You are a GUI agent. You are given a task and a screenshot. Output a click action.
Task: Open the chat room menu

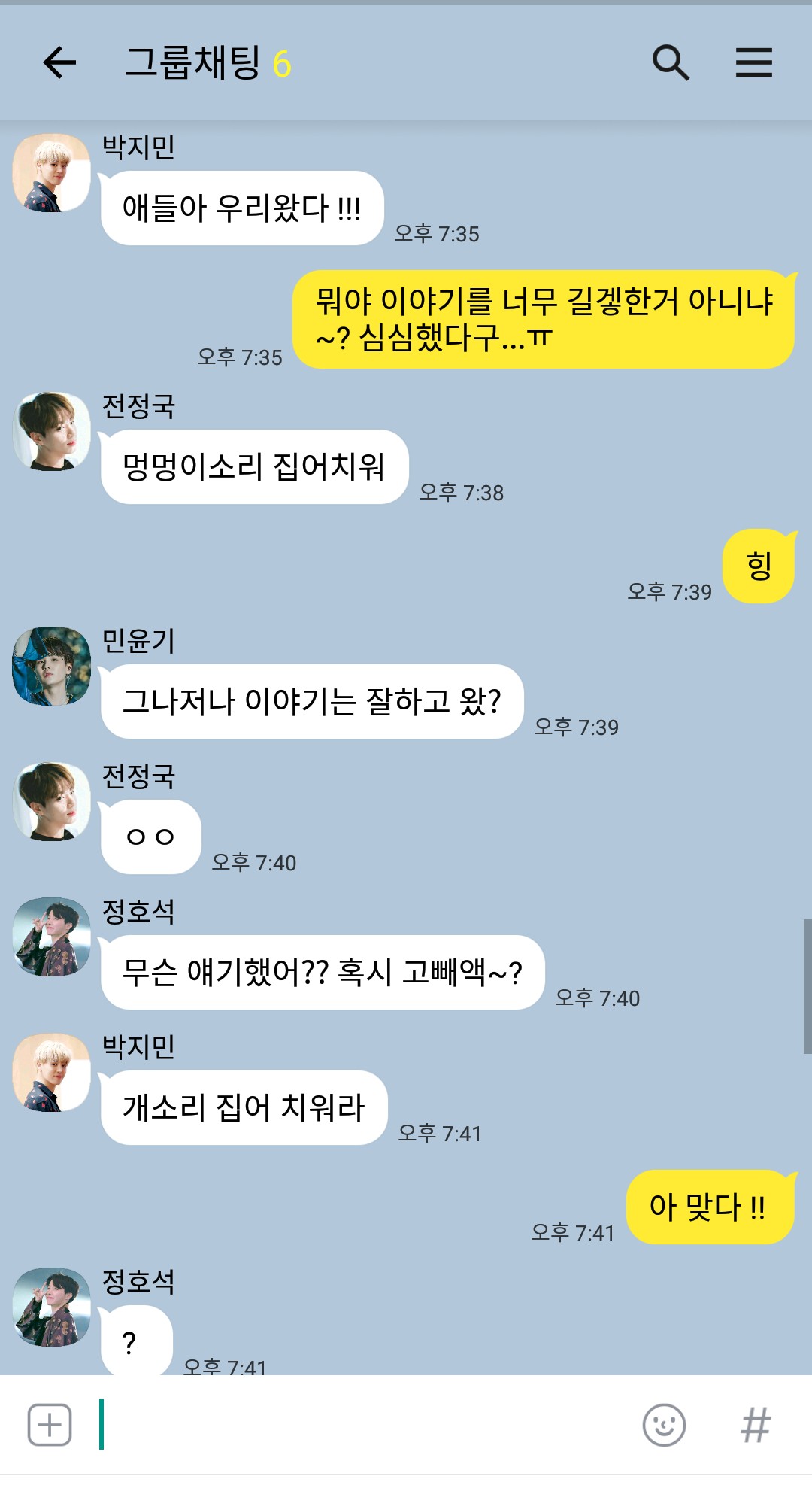pos(753,62)
